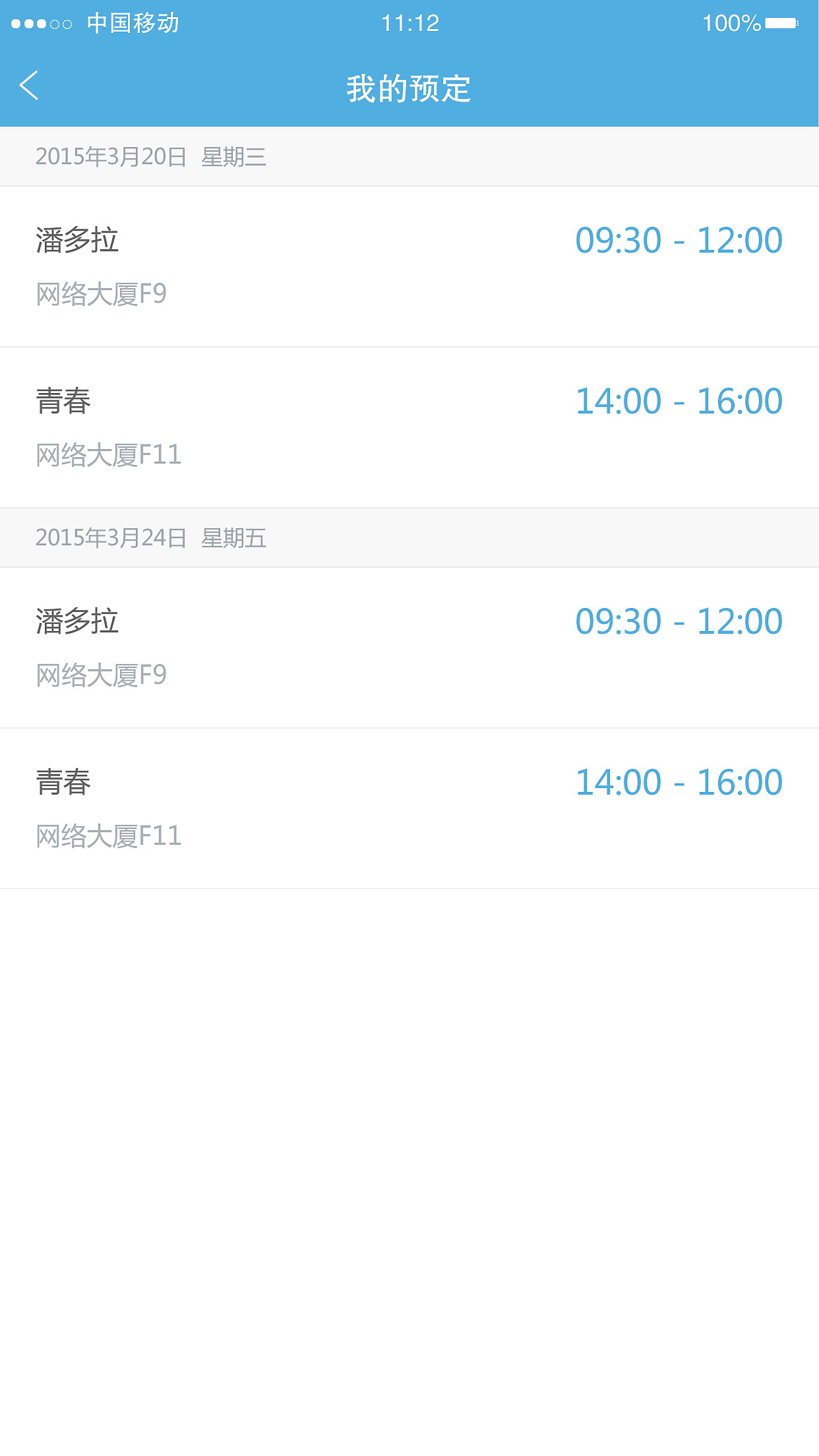819x1456 pixels.
Task: Tap 网络大厦F11 location under first 青春
Action: (109, 454)
